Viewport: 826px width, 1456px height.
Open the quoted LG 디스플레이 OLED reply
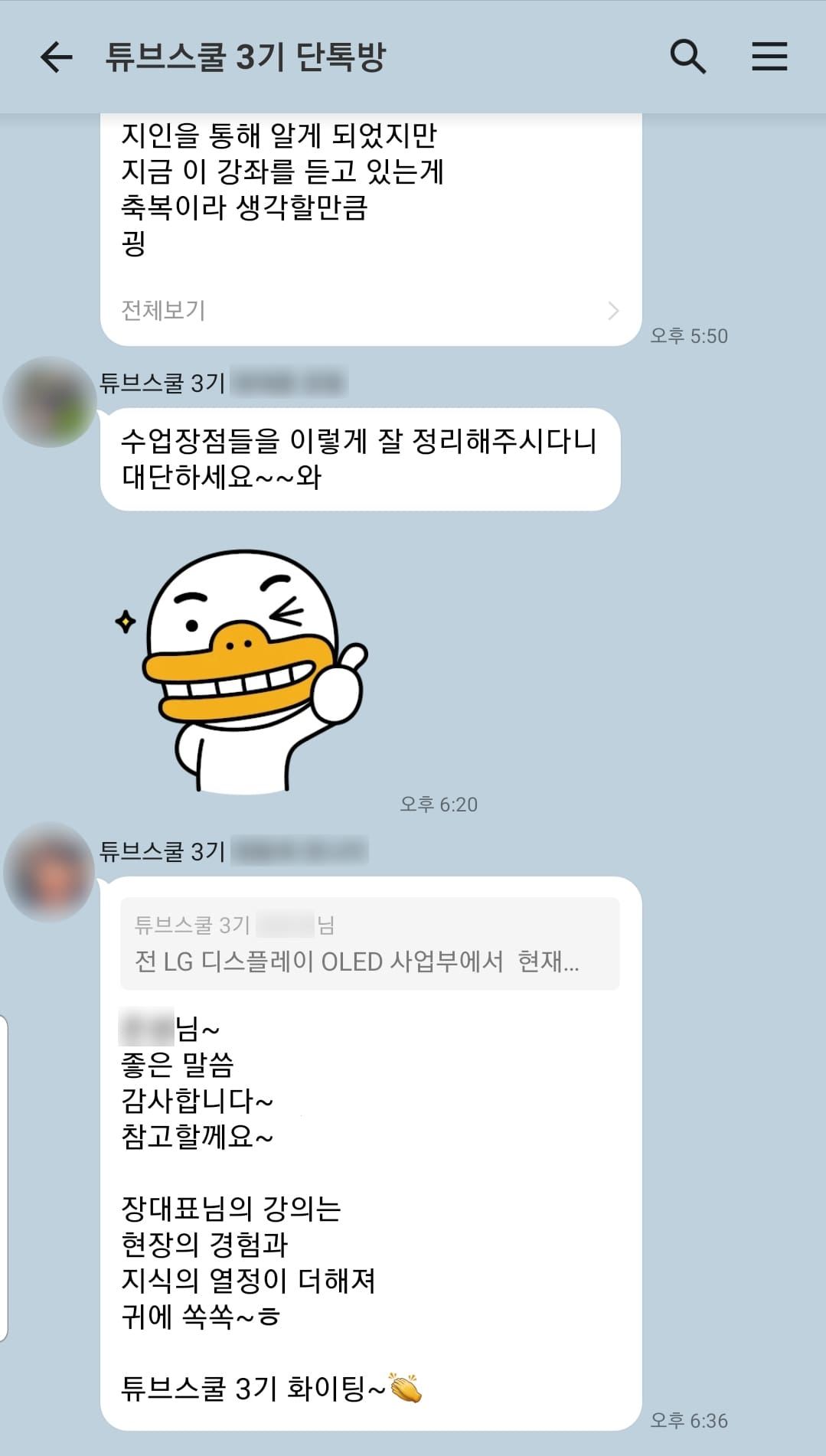point(370,944)
